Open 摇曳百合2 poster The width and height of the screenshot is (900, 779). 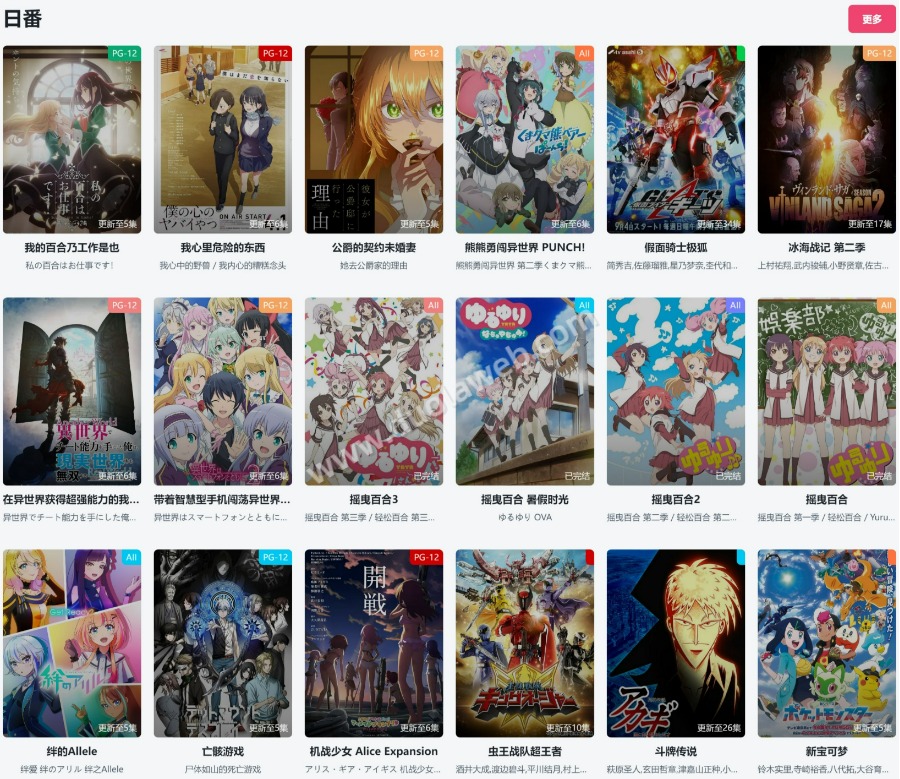676,391
